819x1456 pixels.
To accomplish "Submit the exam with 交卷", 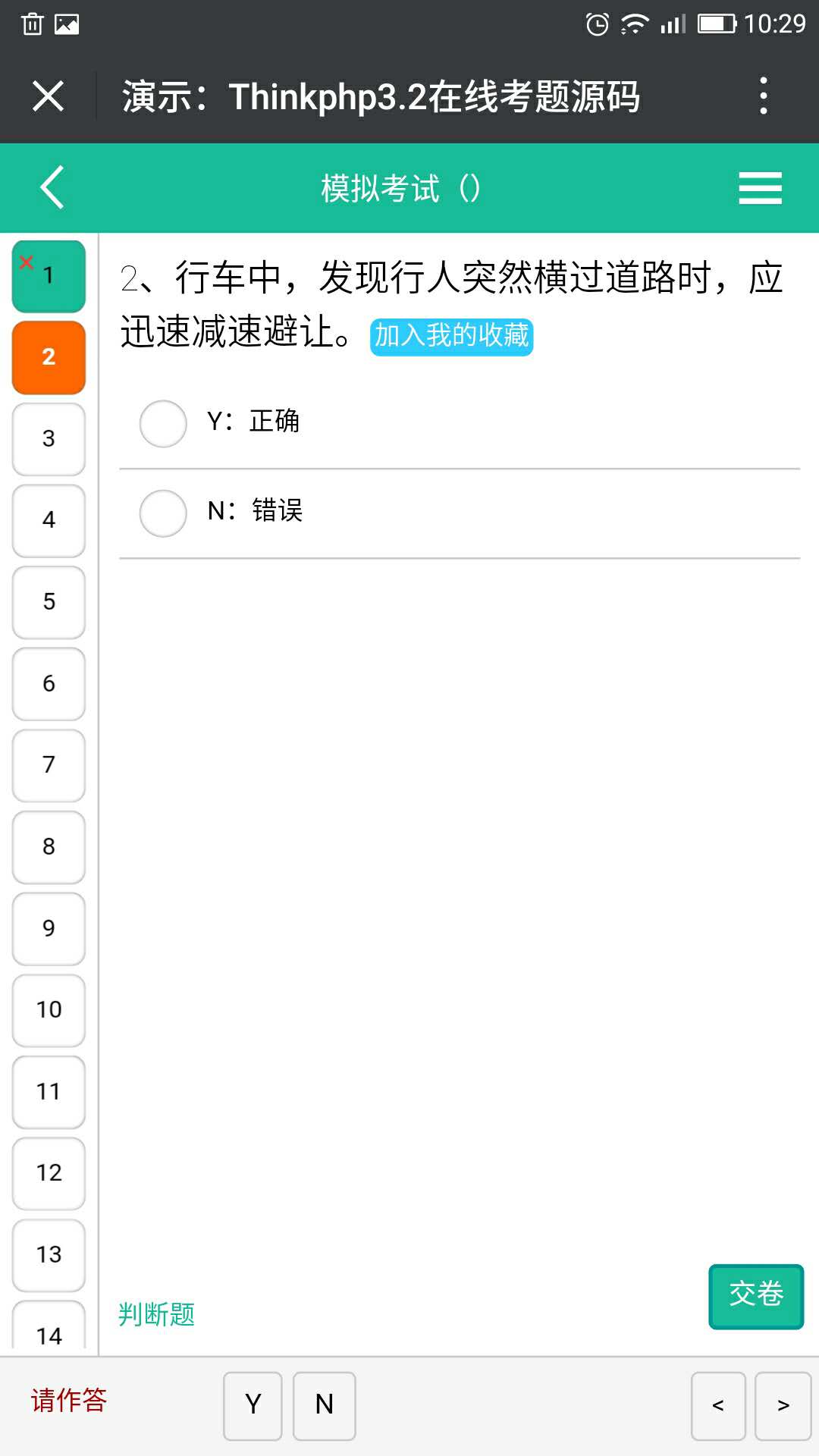I will (756, 1297).
